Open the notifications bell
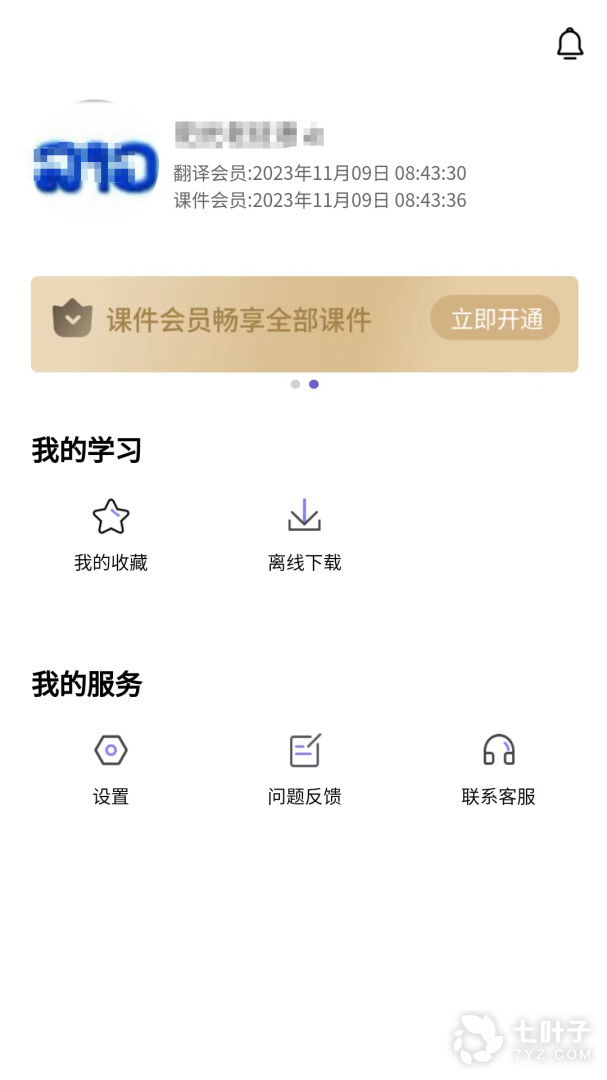The image size is (607, 1080). point(569,44)
